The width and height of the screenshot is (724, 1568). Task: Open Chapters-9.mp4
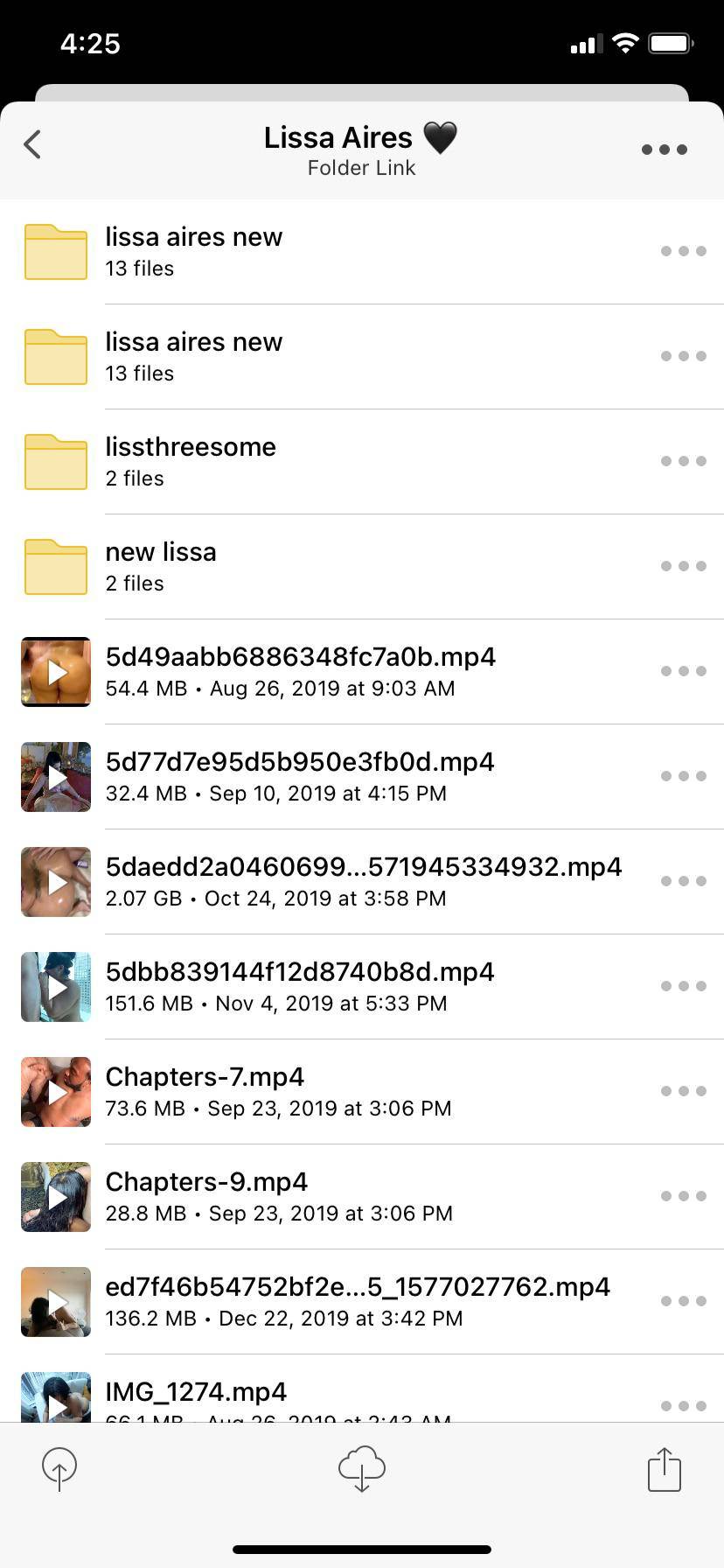click(x=206, y=1196)
